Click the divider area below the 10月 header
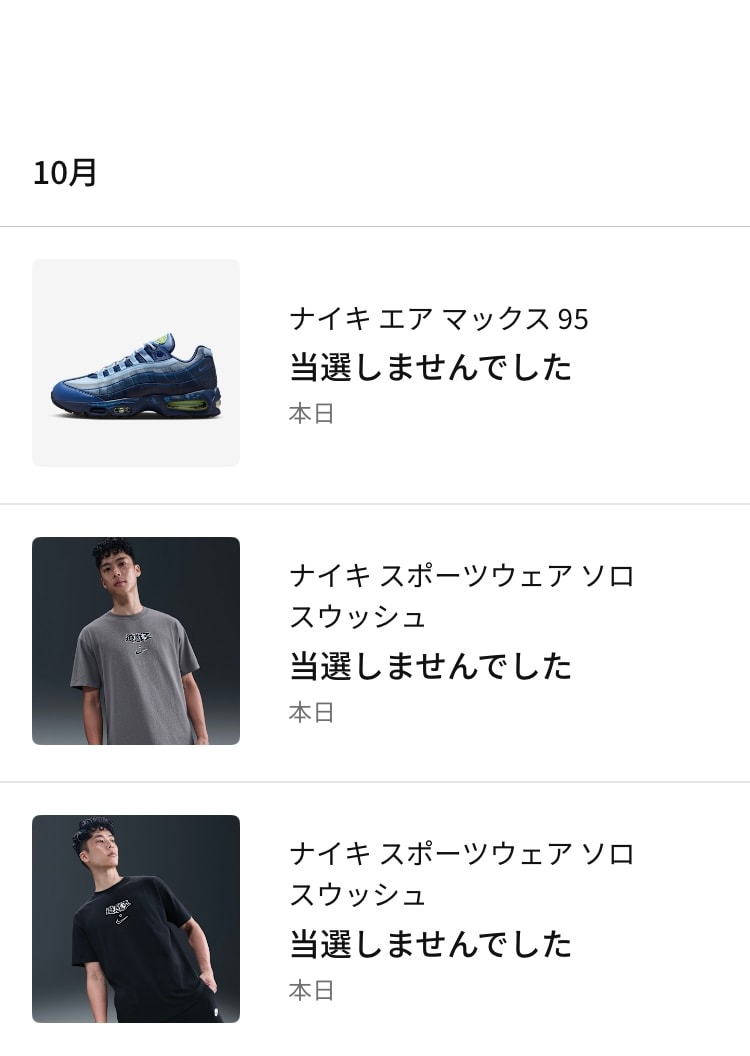 point(375,224)
